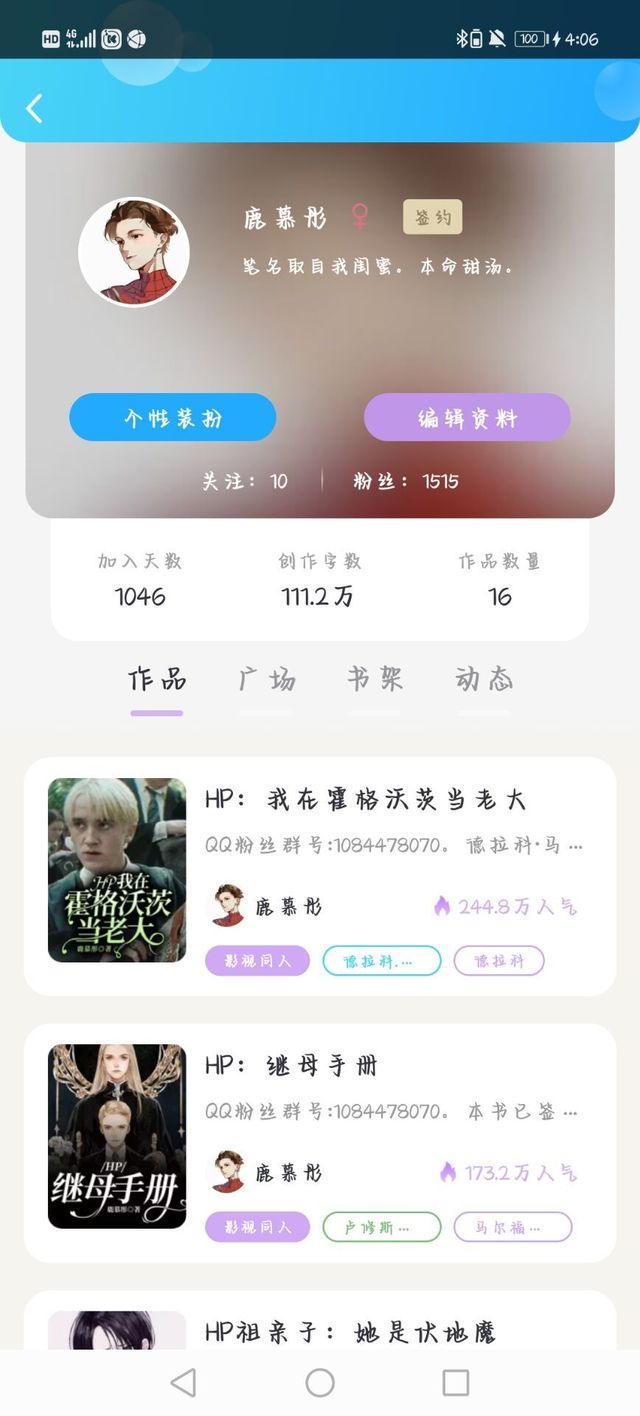Select the 卢修斯 tag under 继母手册

coord(381,1227)
